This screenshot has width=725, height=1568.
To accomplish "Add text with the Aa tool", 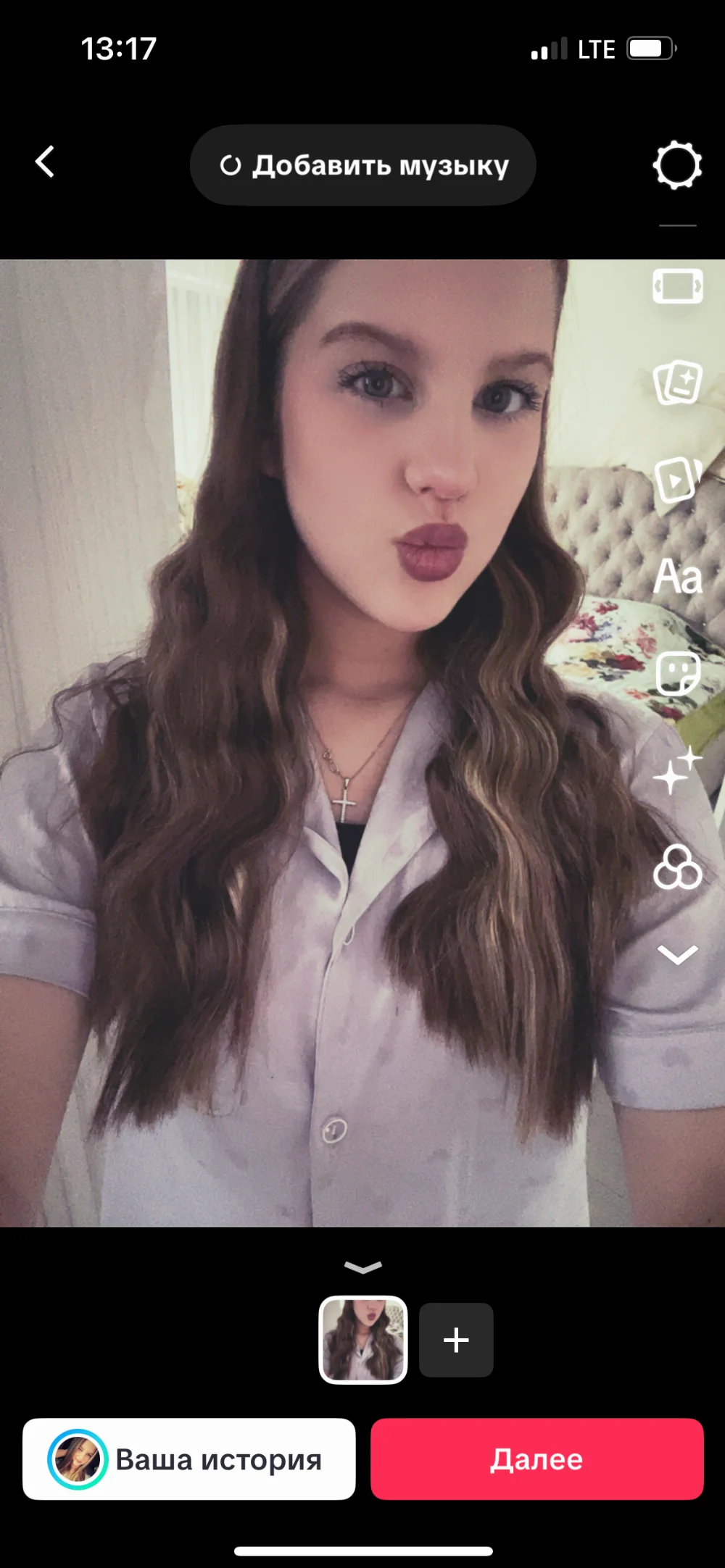I will pyautogui.click(x=677, y=577).
